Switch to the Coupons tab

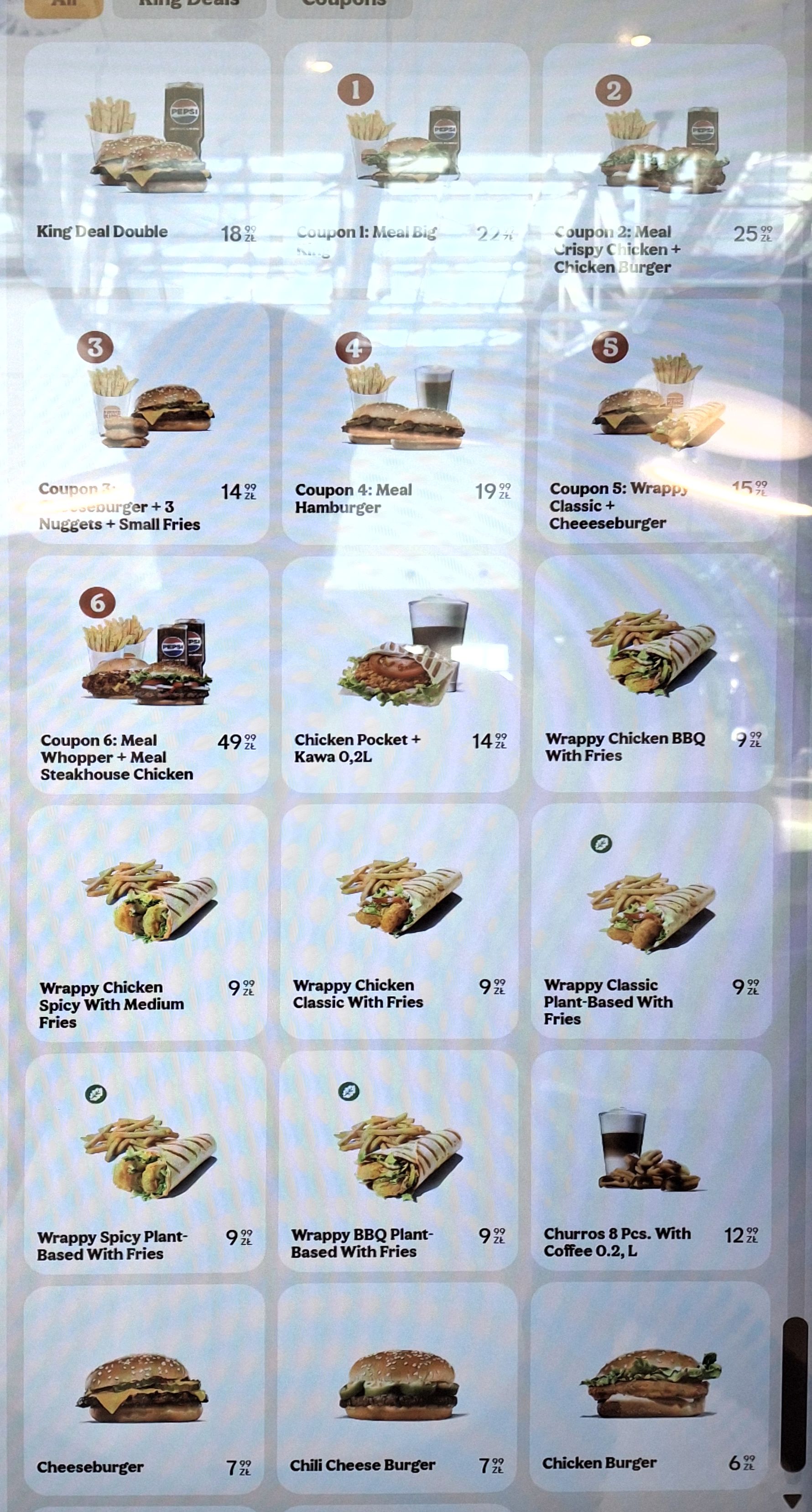click(x=344, y=6)
